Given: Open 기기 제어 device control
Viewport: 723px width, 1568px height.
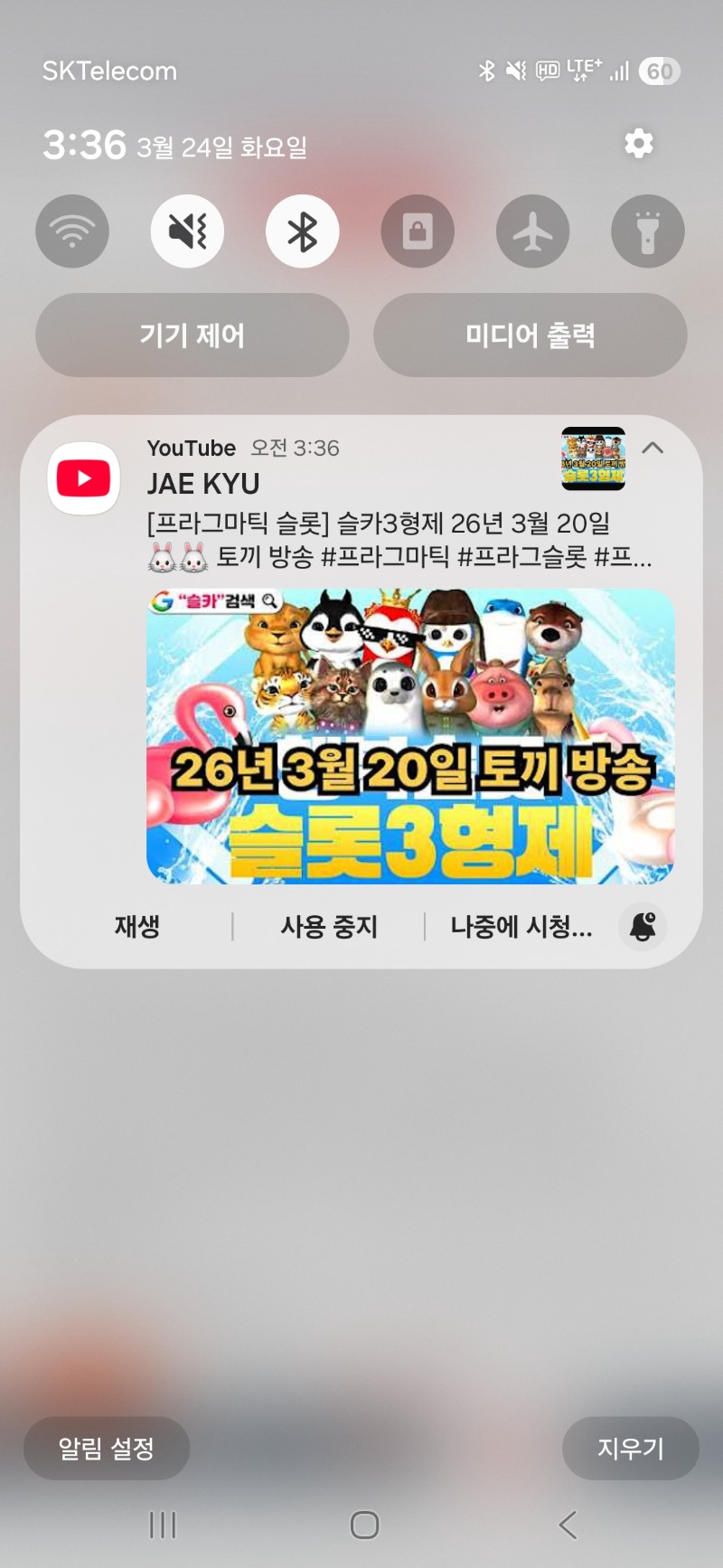Looking at the screenshot, I should [192, 335].
